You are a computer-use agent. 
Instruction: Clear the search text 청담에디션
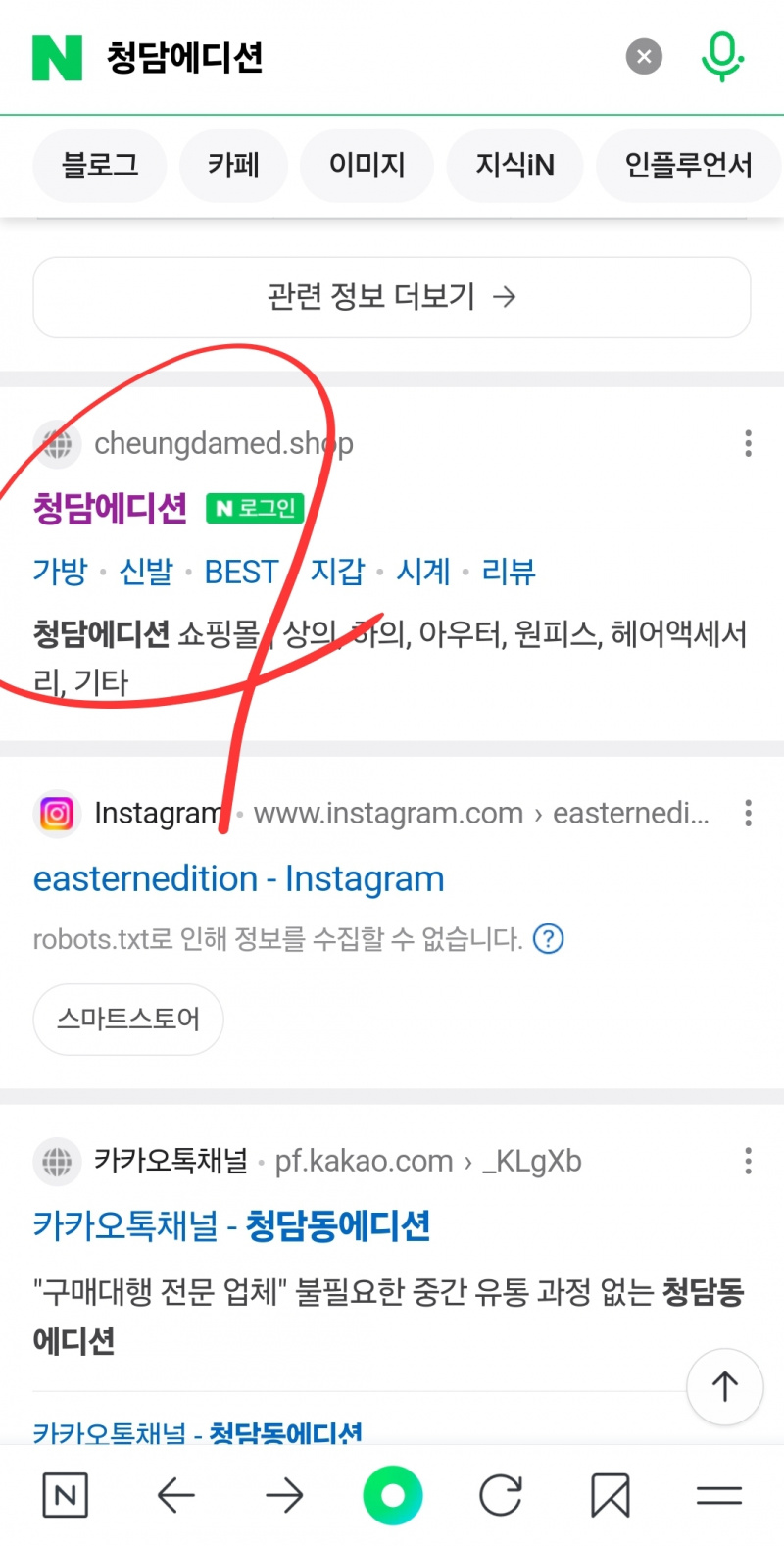(644, 57)
